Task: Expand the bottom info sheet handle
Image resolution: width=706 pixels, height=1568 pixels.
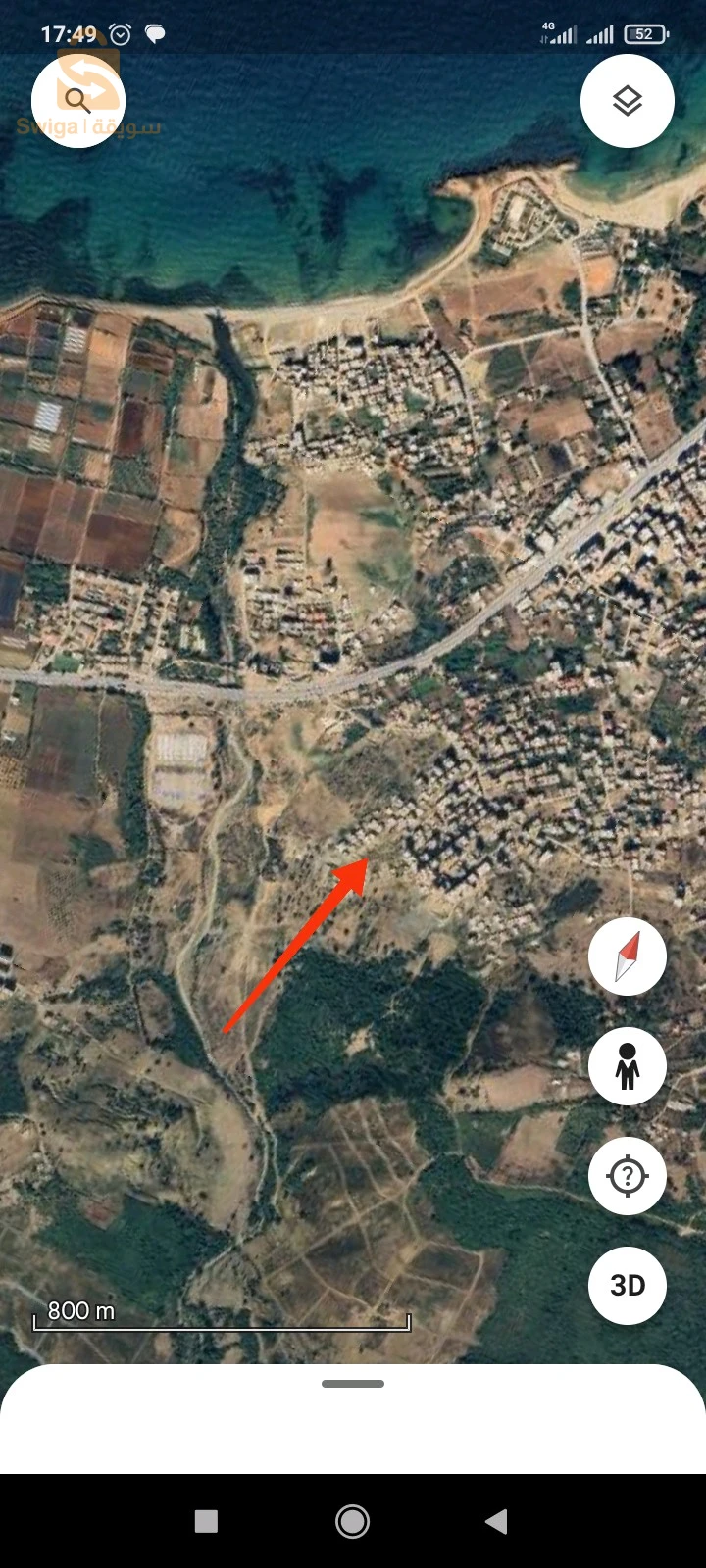Action: click(352, 1384)
